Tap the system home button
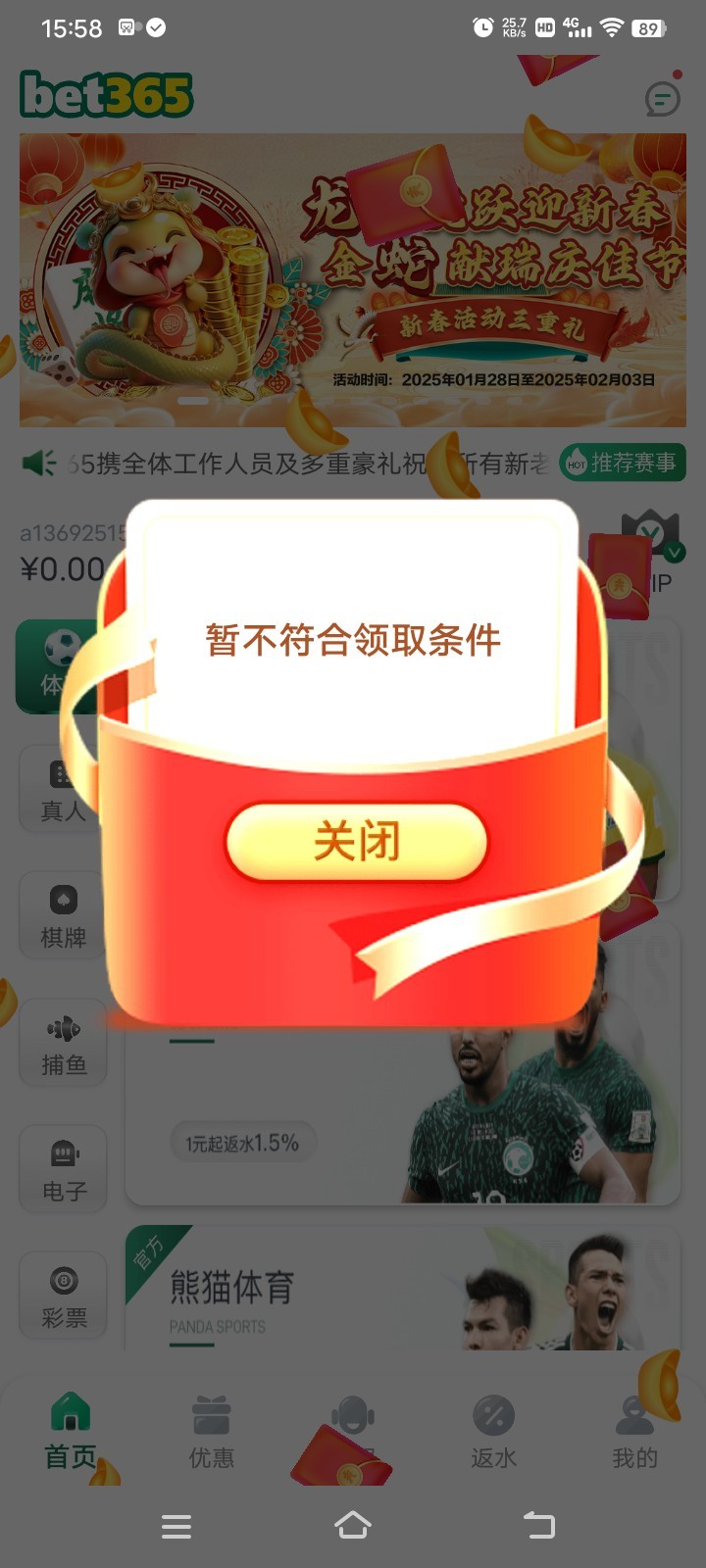This screenshot has height=1568, width=706. point(353,1525)
